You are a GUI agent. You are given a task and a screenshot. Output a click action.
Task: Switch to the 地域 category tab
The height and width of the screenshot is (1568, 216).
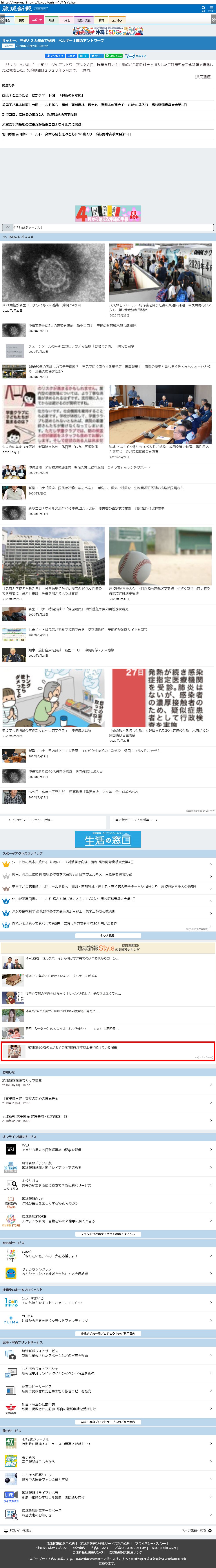tap(52, 20)
